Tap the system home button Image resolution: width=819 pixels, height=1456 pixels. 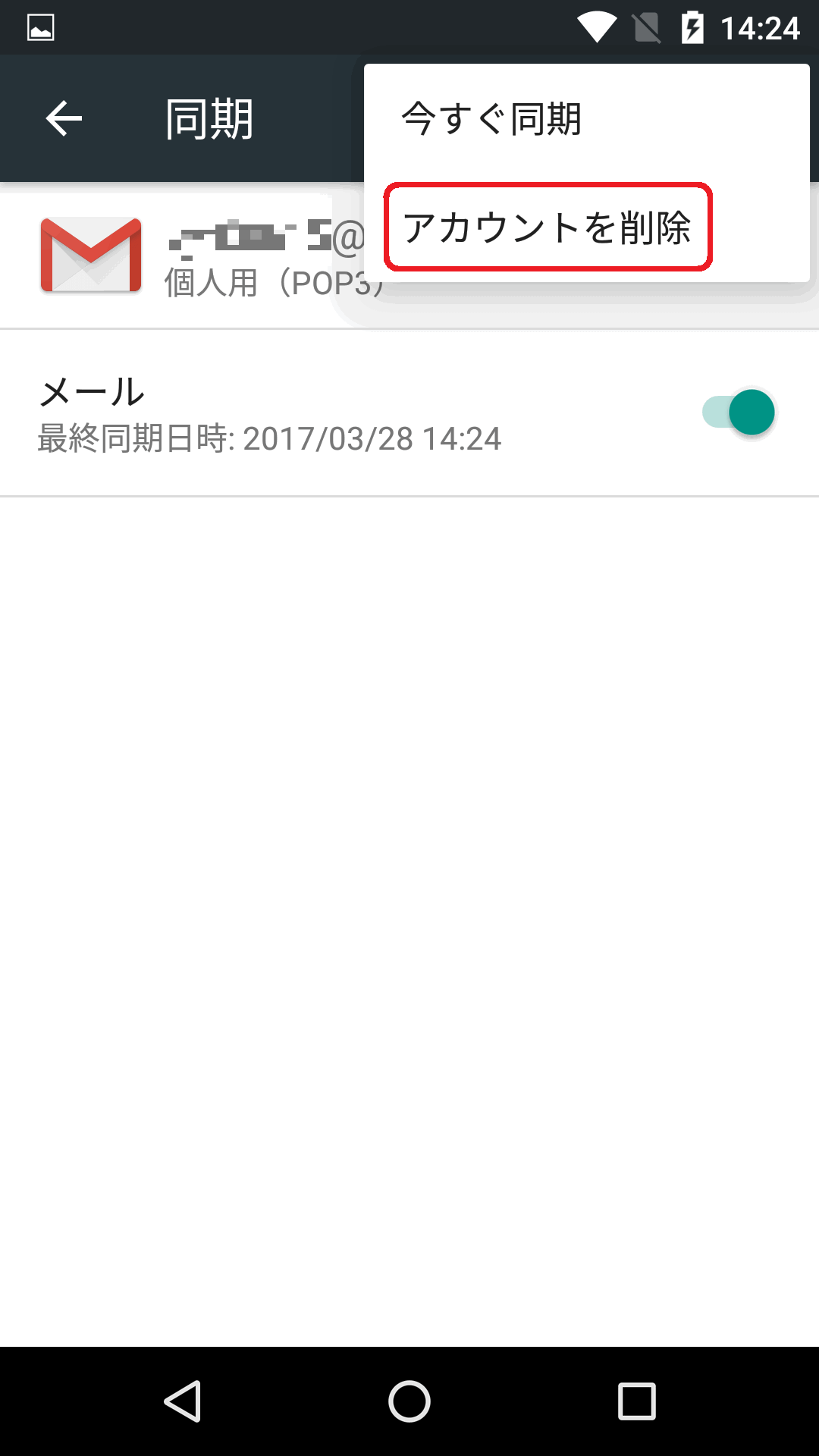(409, 1401)
